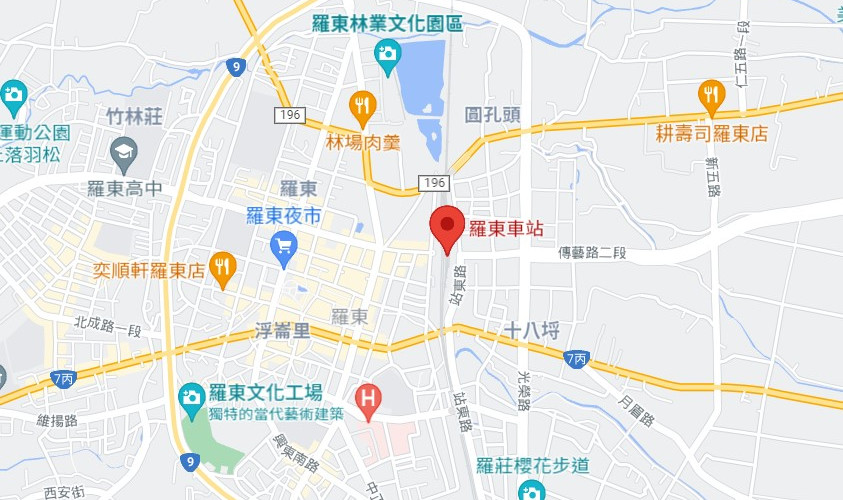Open 羅東林業文化園區 attraction marker
The width and height of the screenshot is (843, 500).
[x=387, y=52]
